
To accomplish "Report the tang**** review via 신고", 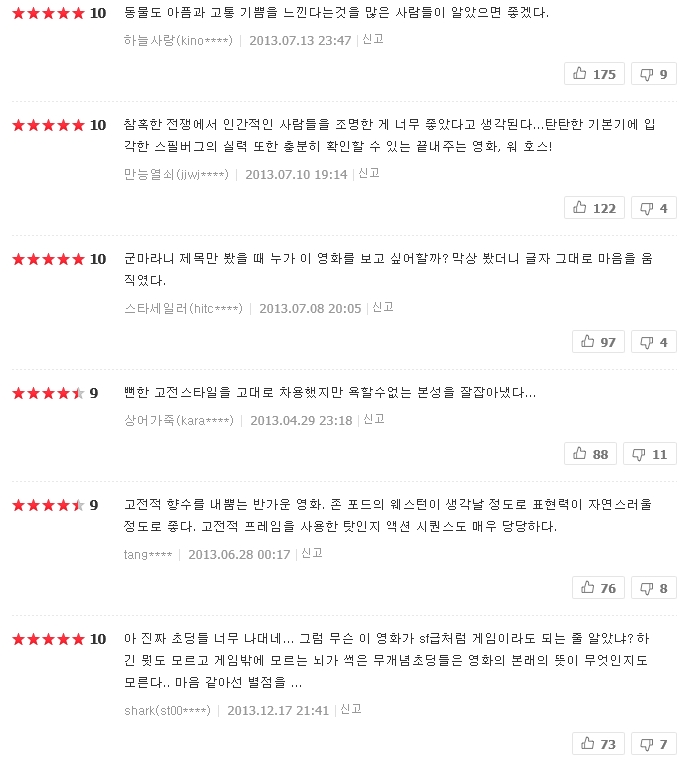I will [x=312, y=553].
